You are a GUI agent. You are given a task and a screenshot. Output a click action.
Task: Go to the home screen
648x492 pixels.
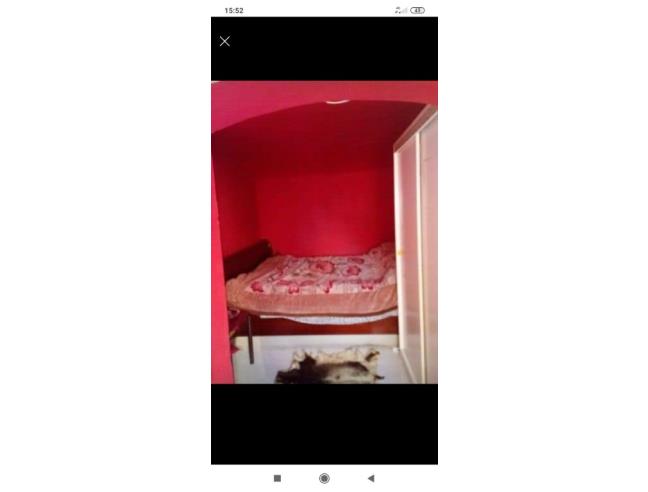pyautogui.click(x=324, y=478)
